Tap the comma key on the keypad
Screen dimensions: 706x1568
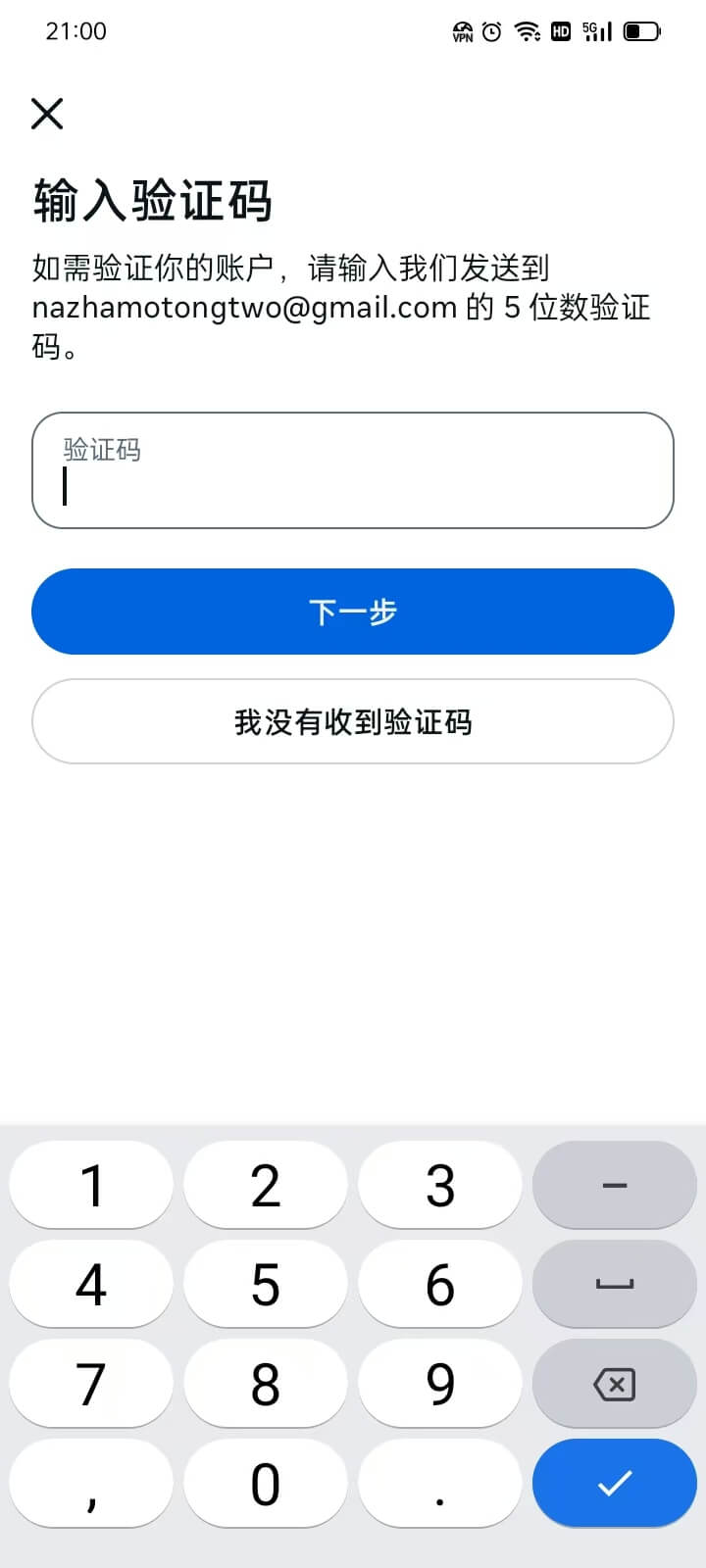(x=90, y=1483)
